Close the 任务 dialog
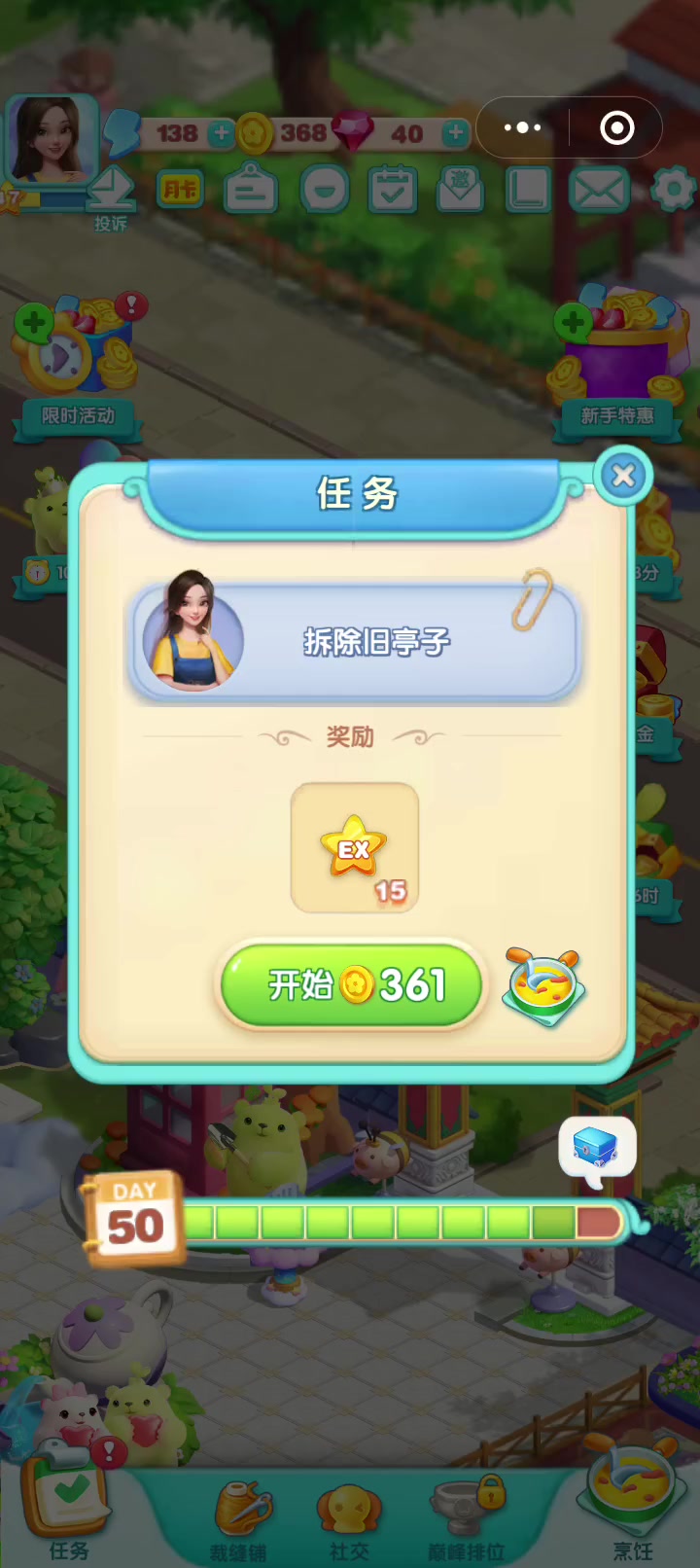 point(623,476)
